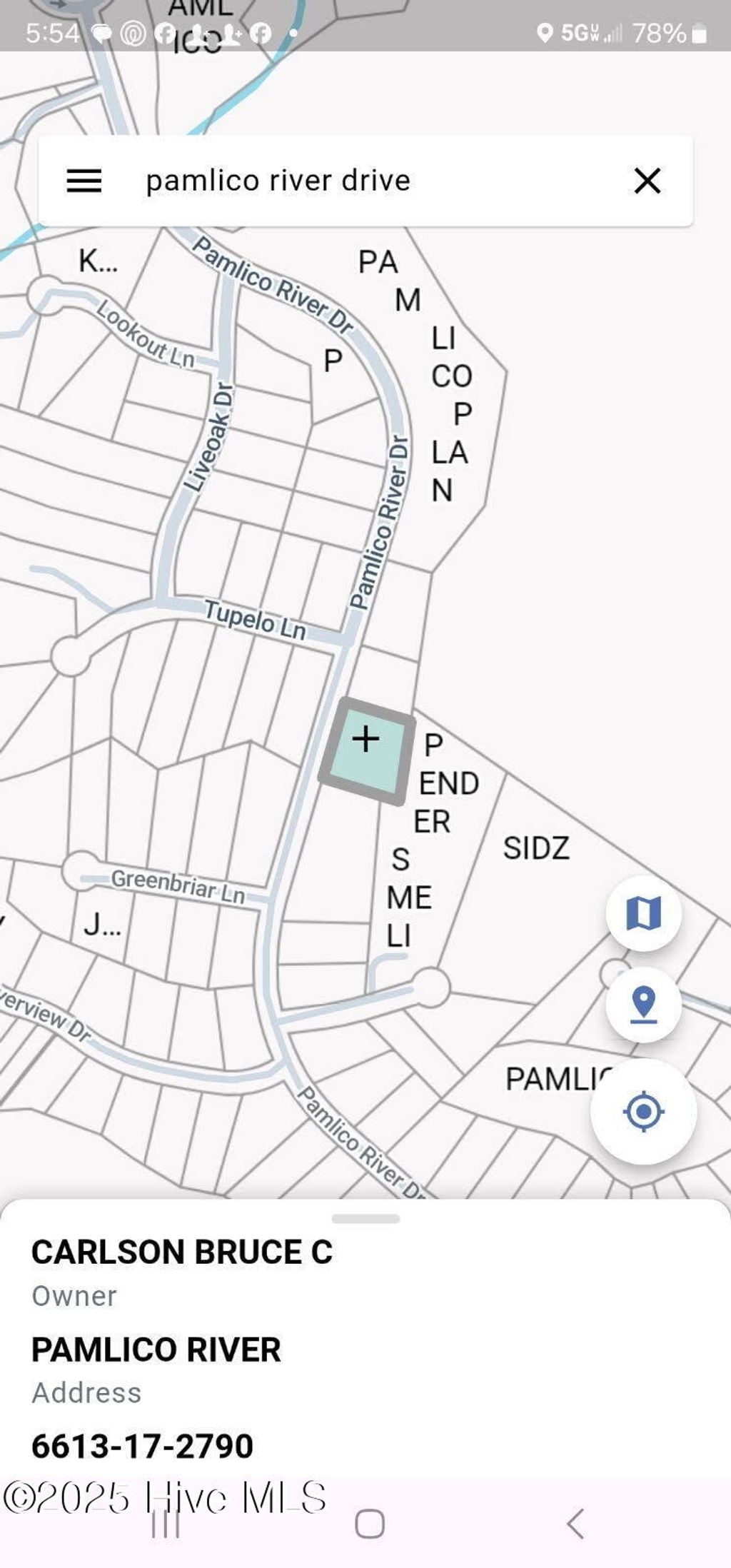The height and width of the screenshot is (1568, 731).
Task: Go back using system back button
Action: [x=575, y=1524]
